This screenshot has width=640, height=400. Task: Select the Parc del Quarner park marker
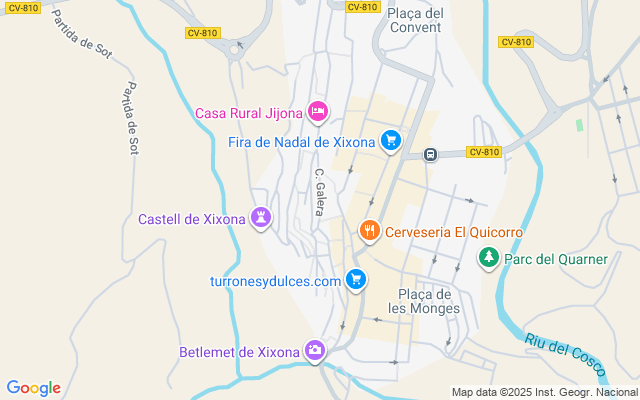488,258
